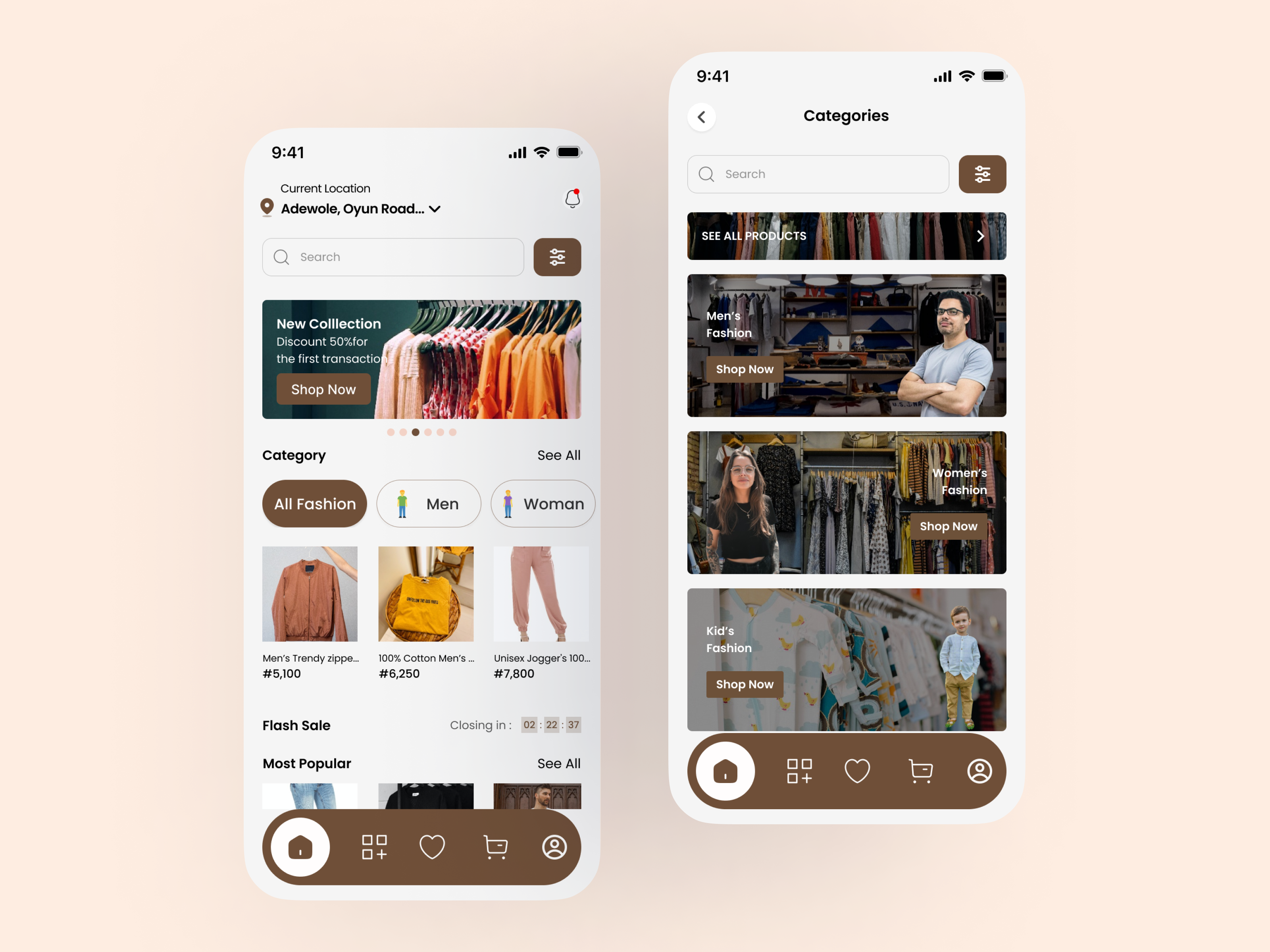
Task: Choose the Men category chip
Action: (428, 504)
